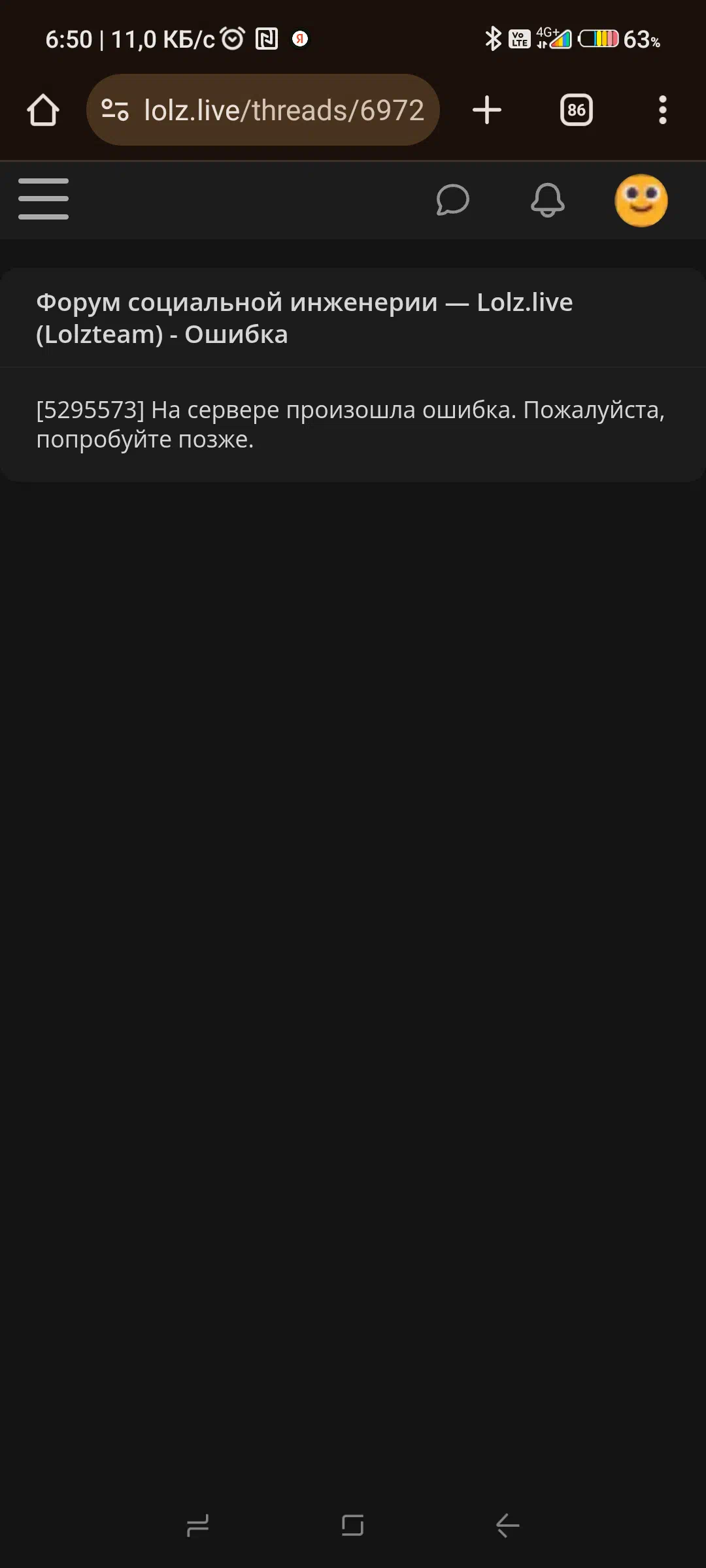
Task: Open the profile avatar menu
Action: click(641, 201)
